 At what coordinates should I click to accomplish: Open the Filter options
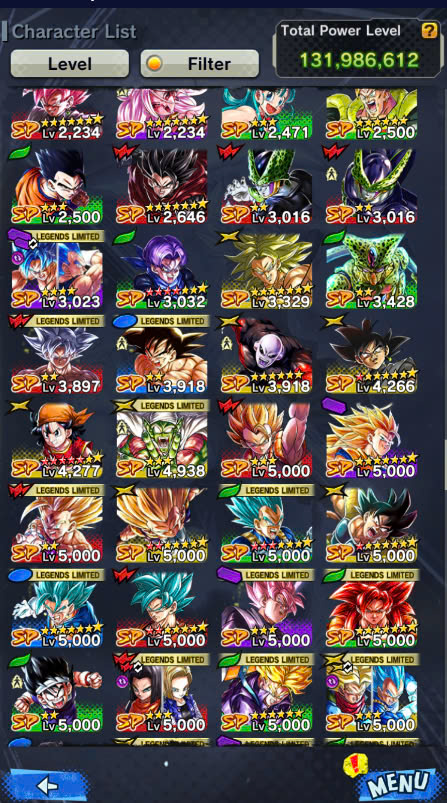200,64
